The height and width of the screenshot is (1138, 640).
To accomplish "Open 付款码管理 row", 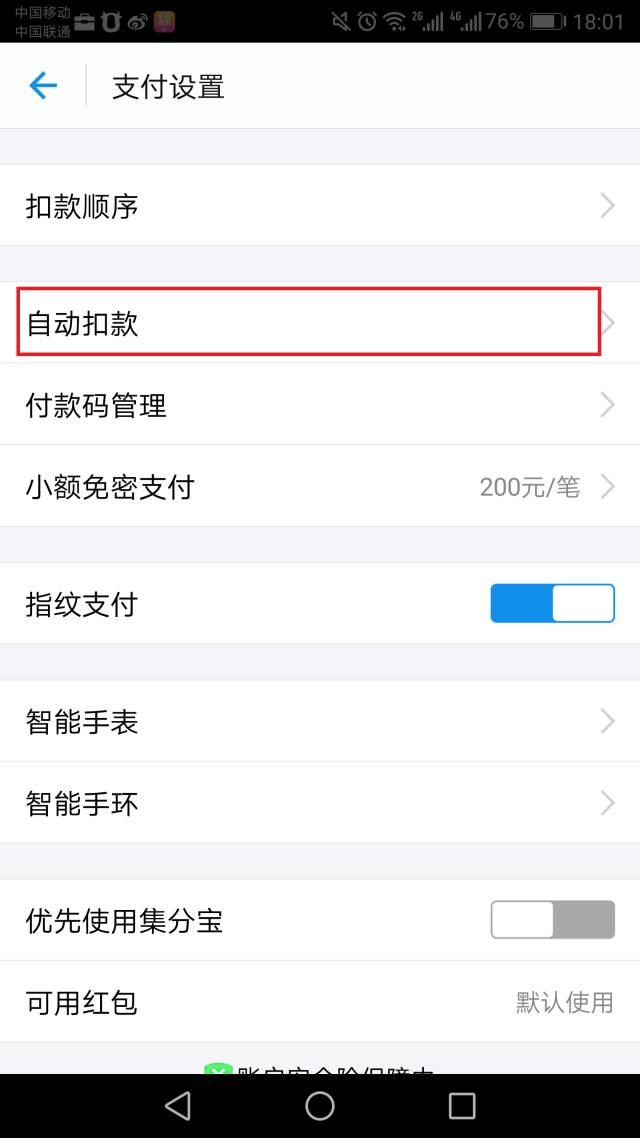I will point(320,405).
